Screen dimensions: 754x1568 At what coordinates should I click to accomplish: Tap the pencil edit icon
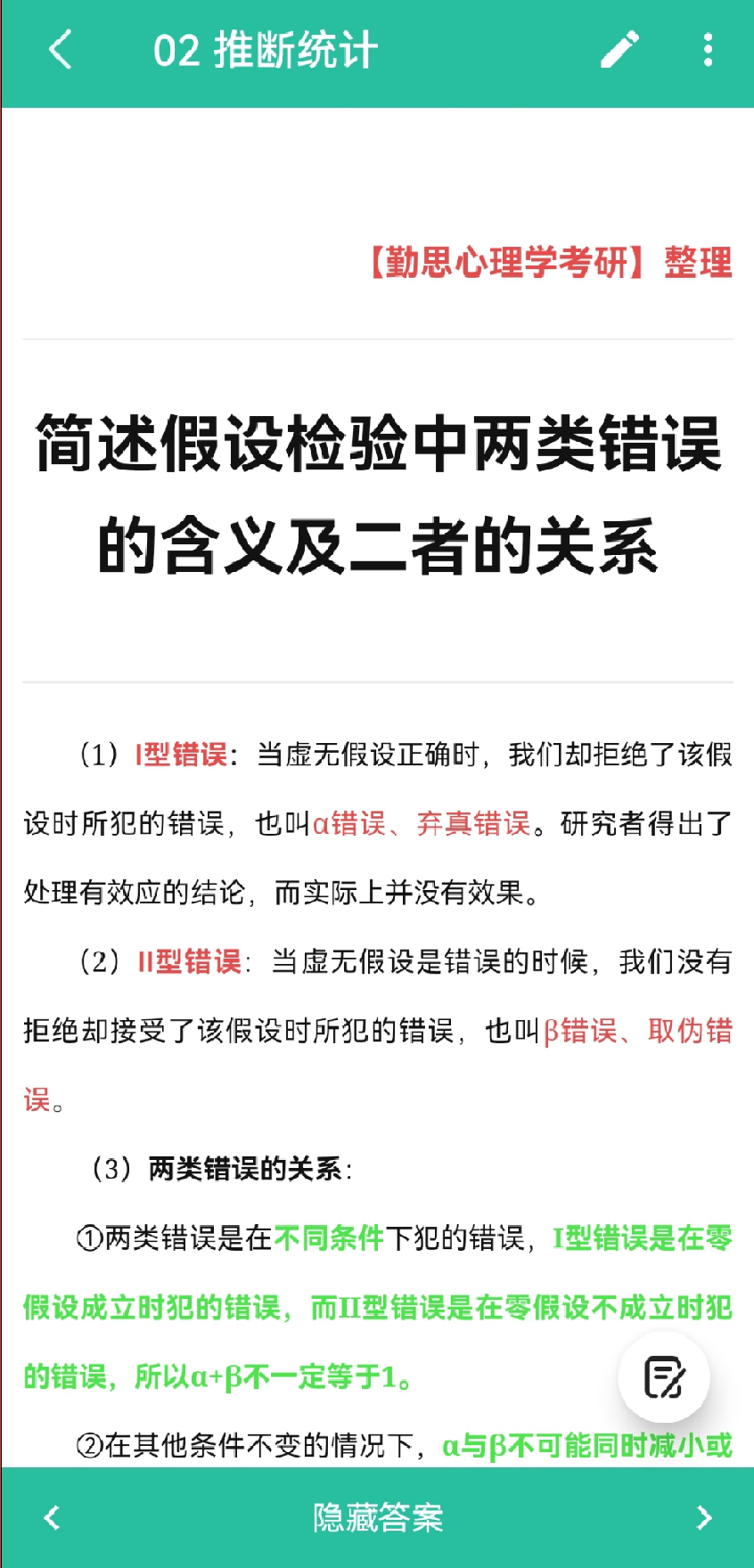(619, 50)
